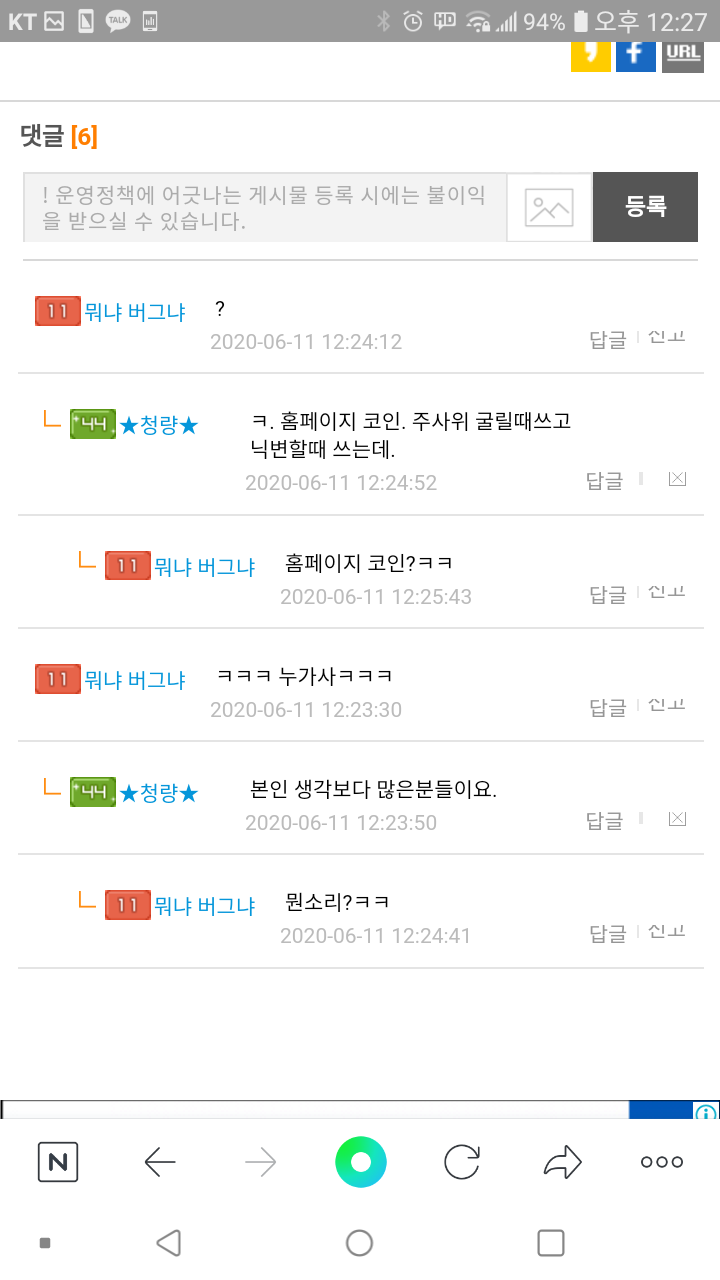The width and height of the screenshot is (720, 1280).
Task: Delete ★청량★'s 12:24:52 comment
Action: click(x=677, y=480)
